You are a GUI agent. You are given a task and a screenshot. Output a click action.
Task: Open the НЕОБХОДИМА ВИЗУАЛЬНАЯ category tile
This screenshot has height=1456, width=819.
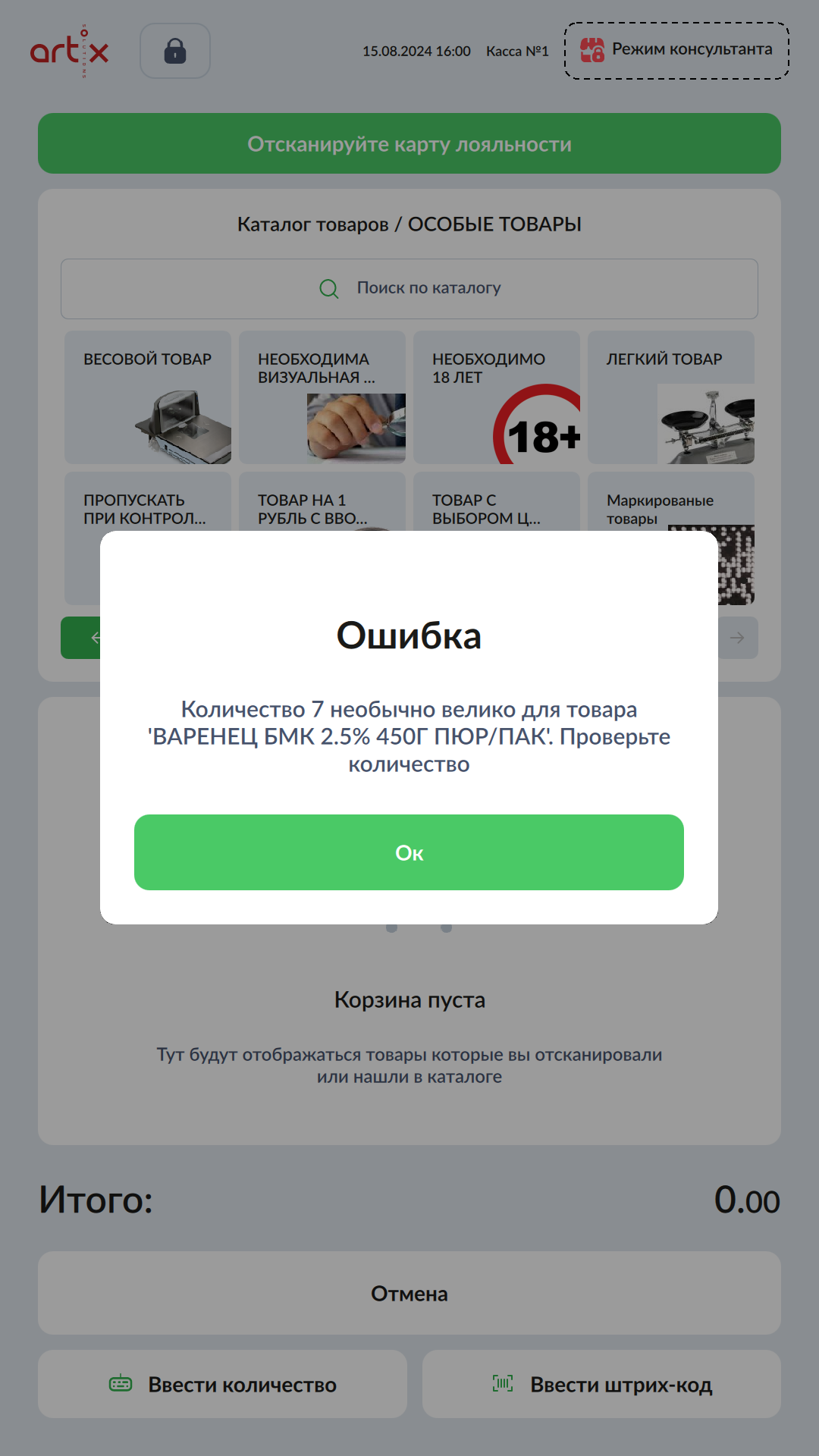[x=322, y=397]
